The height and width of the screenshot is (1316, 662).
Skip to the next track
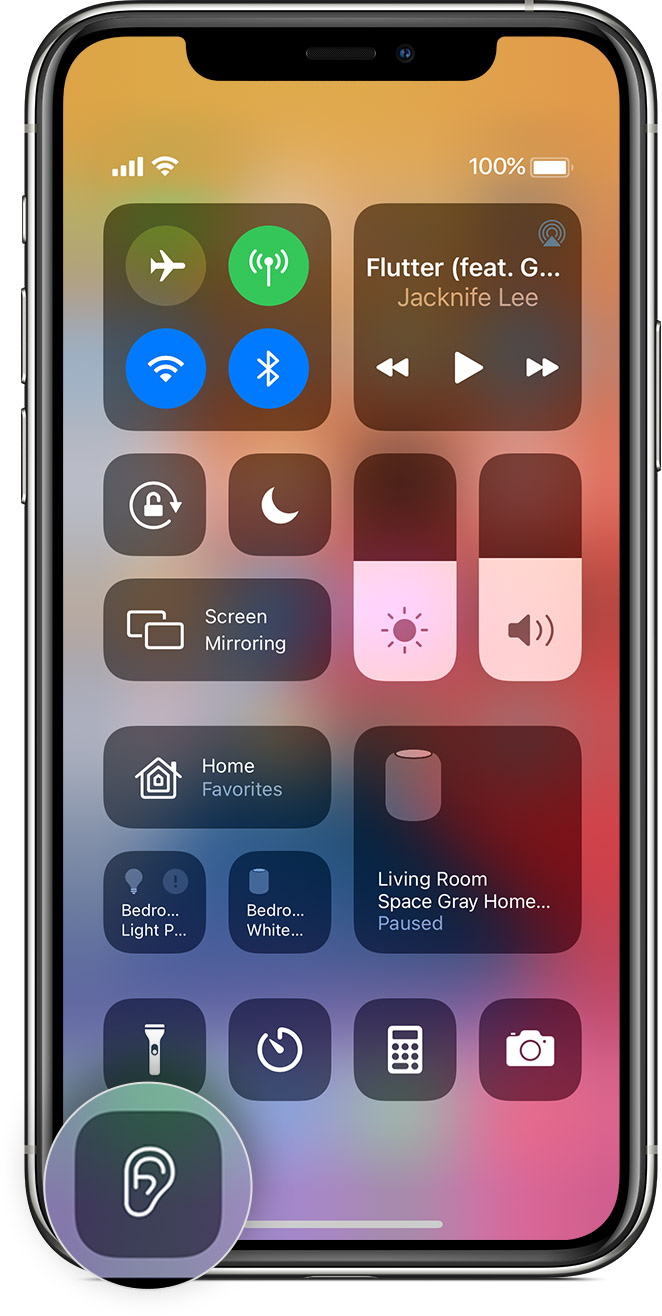[x=542, y=368]
